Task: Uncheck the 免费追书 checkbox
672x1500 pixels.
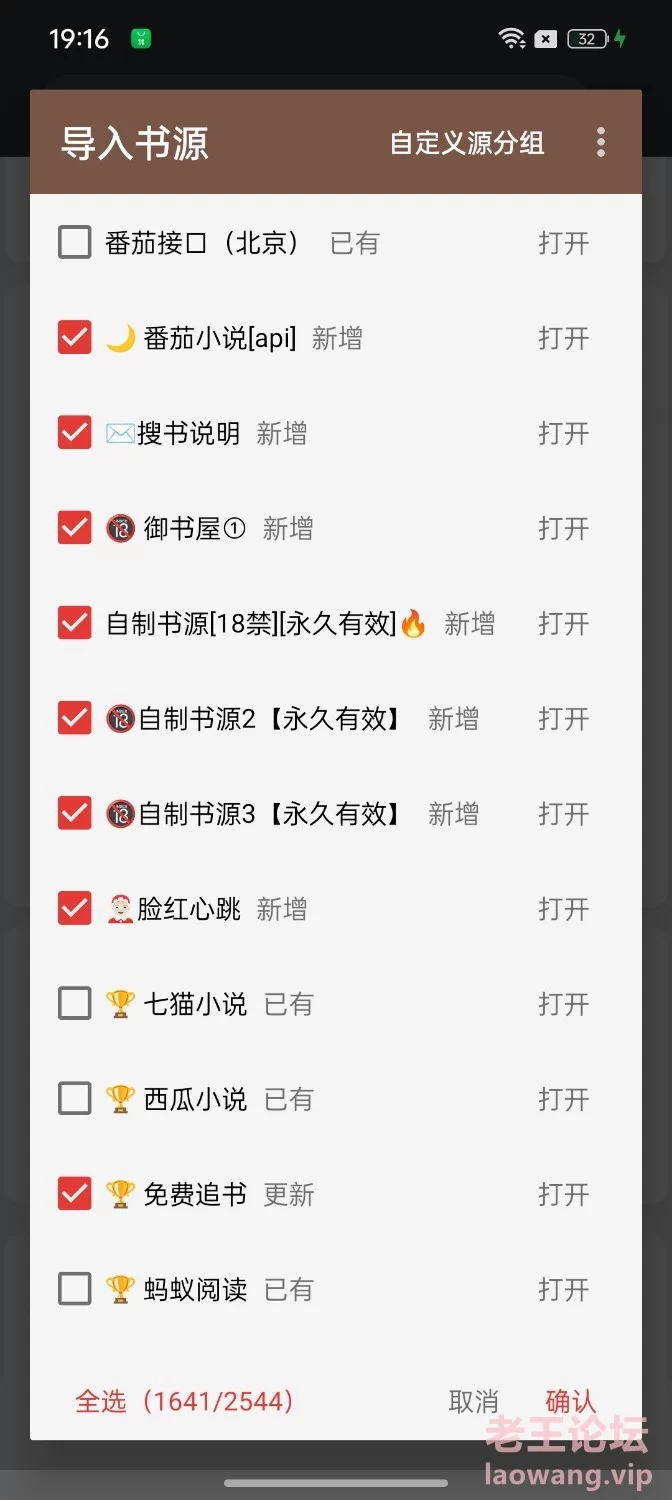Action: click(x=75, y=1194)
